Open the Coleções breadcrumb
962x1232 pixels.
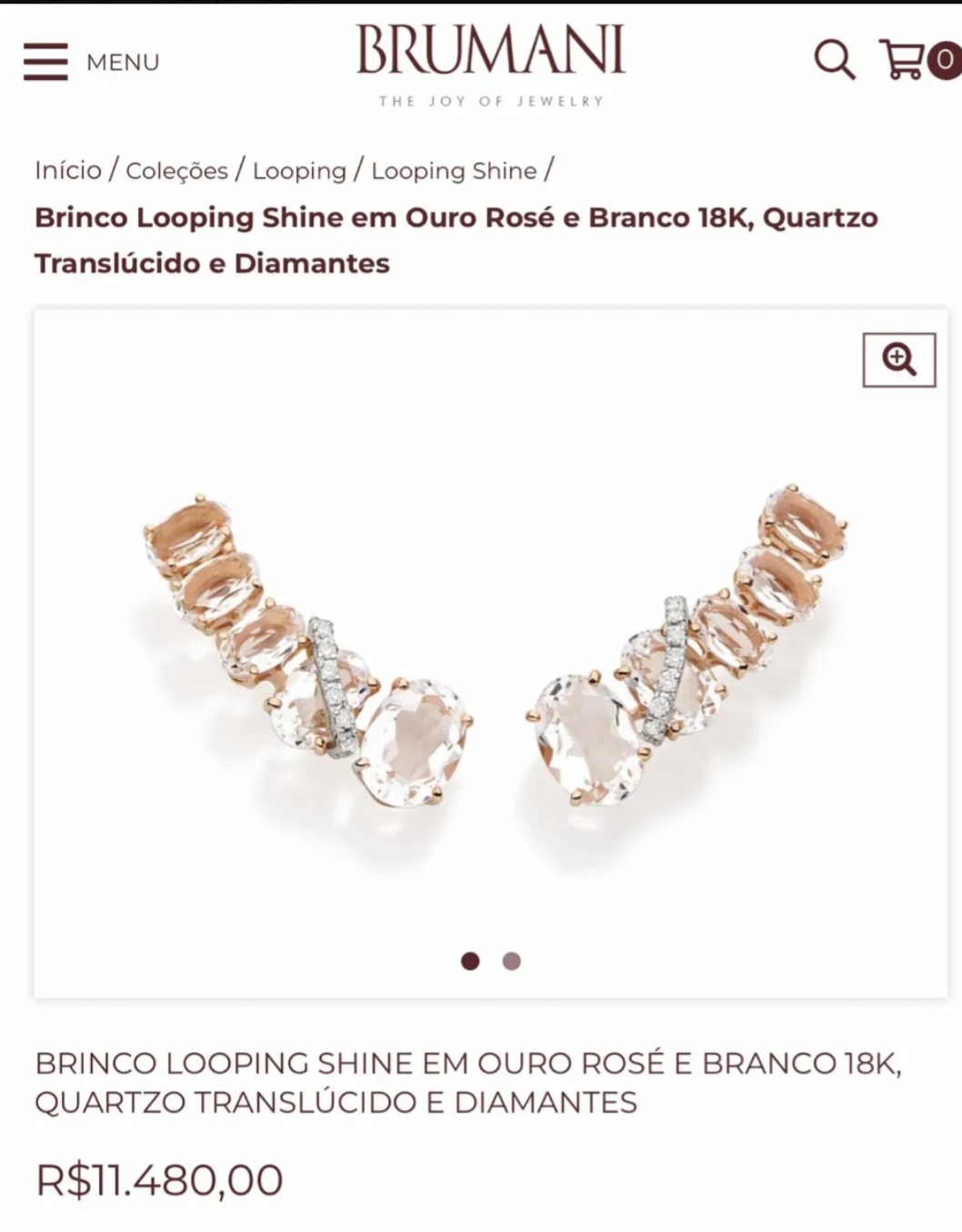click(176, 170)
